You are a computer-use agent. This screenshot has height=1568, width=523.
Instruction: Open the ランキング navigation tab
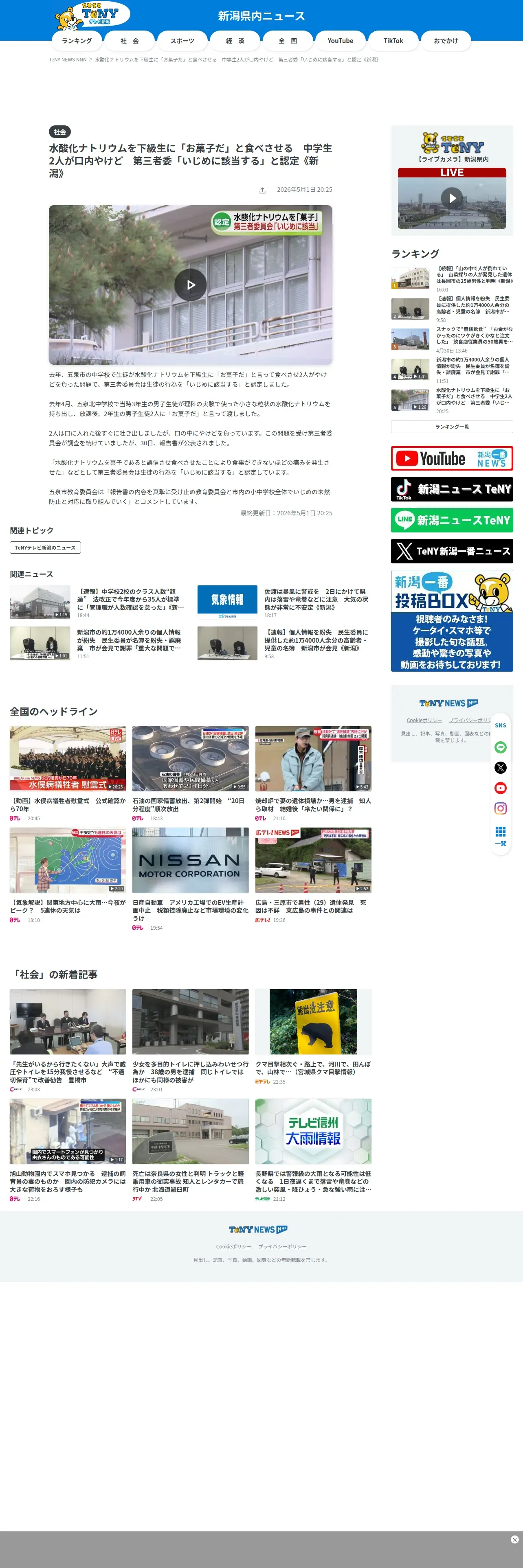pos(77,41)
